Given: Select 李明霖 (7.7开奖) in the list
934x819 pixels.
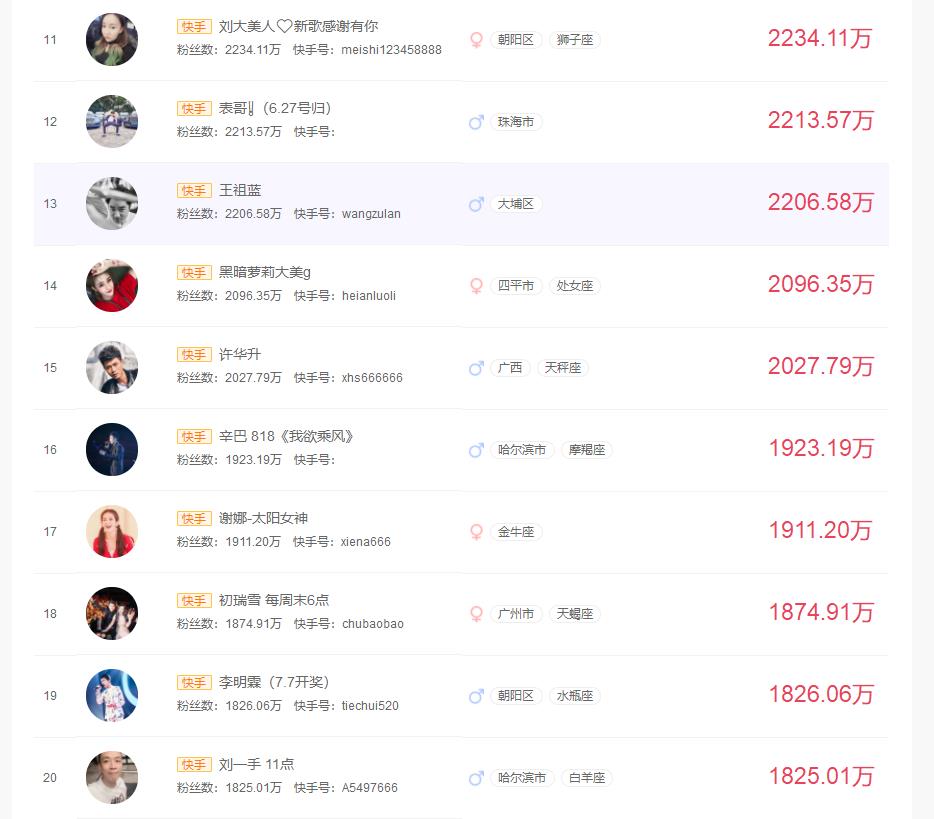Looking at the screenshot, I should pos(274,683).
